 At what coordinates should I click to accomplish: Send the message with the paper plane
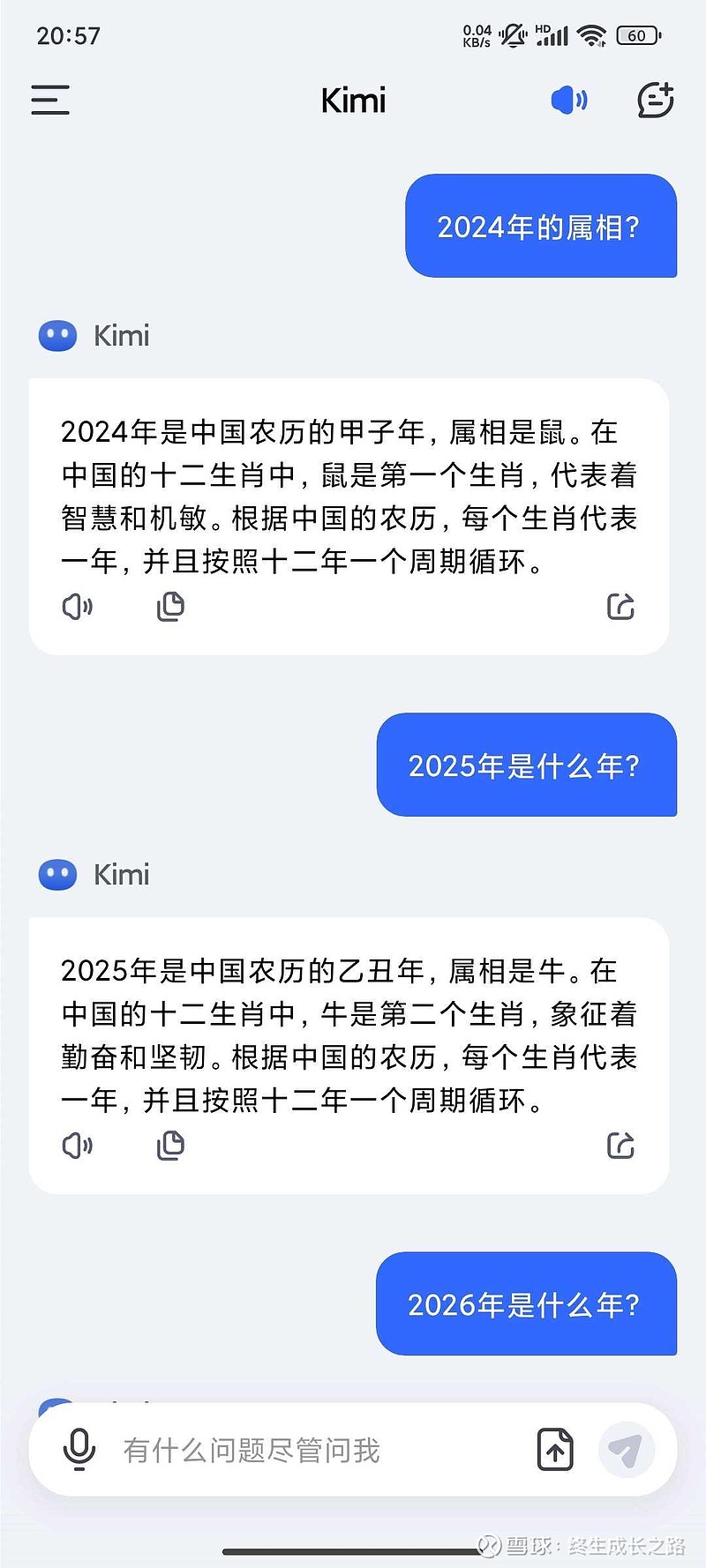(x=627, y=1450)
